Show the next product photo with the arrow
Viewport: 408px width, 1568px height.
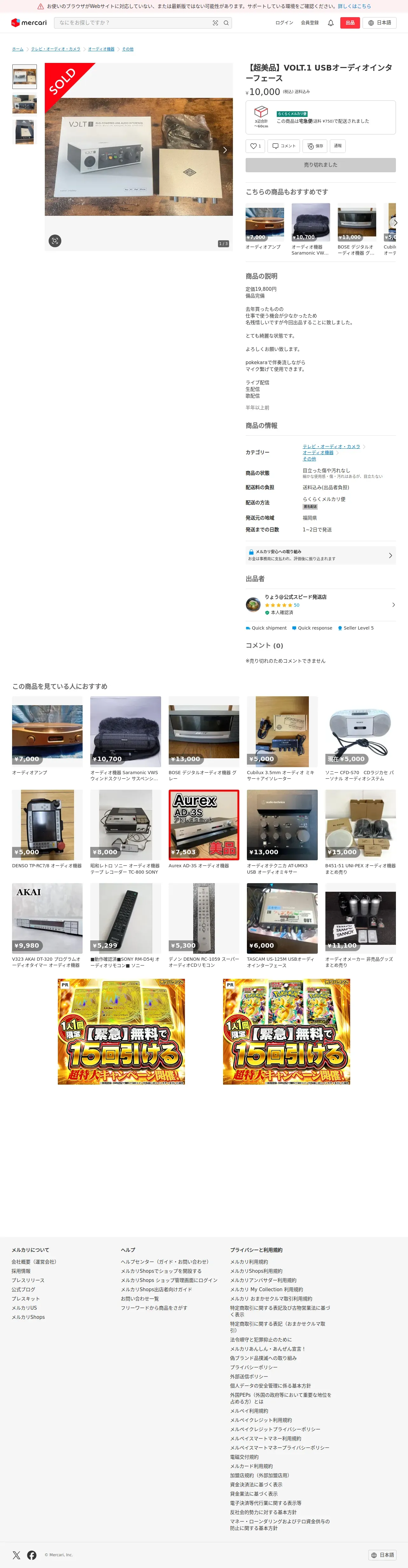(x=225, y=150)
